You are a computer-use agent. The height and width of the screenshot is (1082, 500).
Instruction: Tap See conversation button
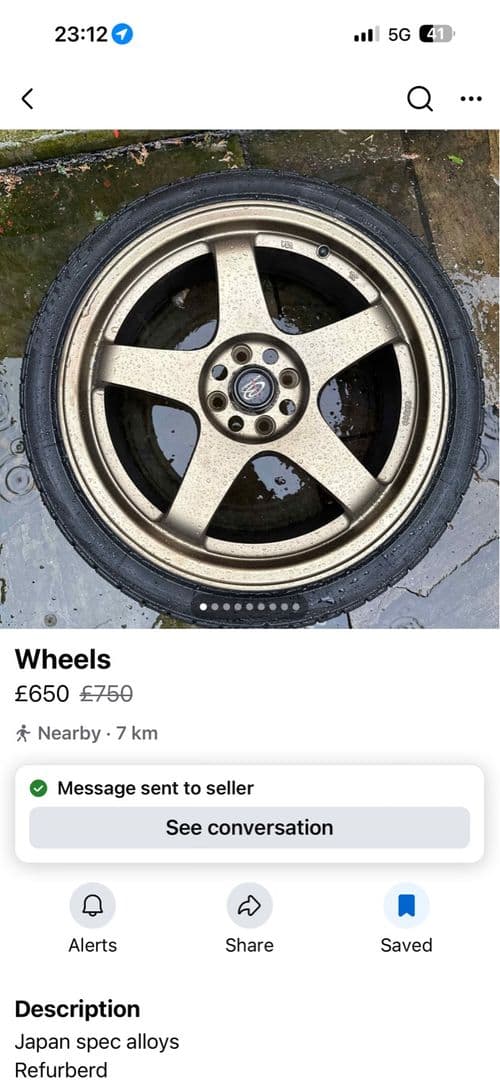click(x=250, y=827)
